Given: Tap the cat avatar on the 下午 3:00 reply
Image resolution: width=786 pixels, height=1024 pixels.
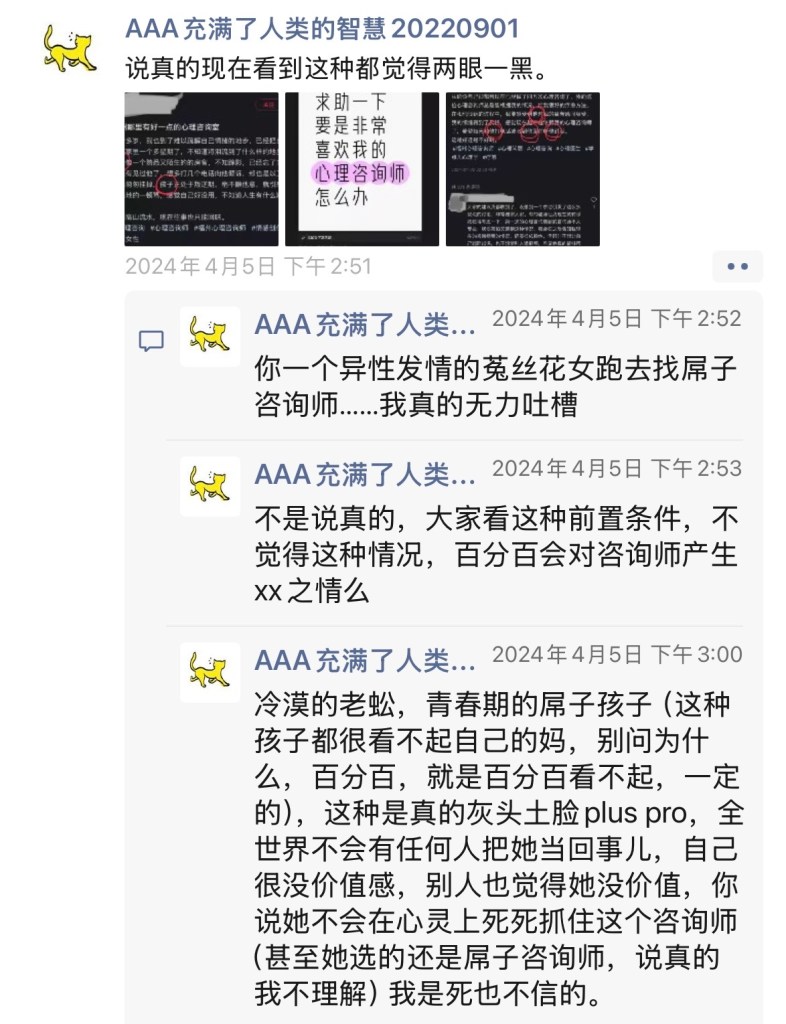Looking at the screenshot, I should [210, 672].
